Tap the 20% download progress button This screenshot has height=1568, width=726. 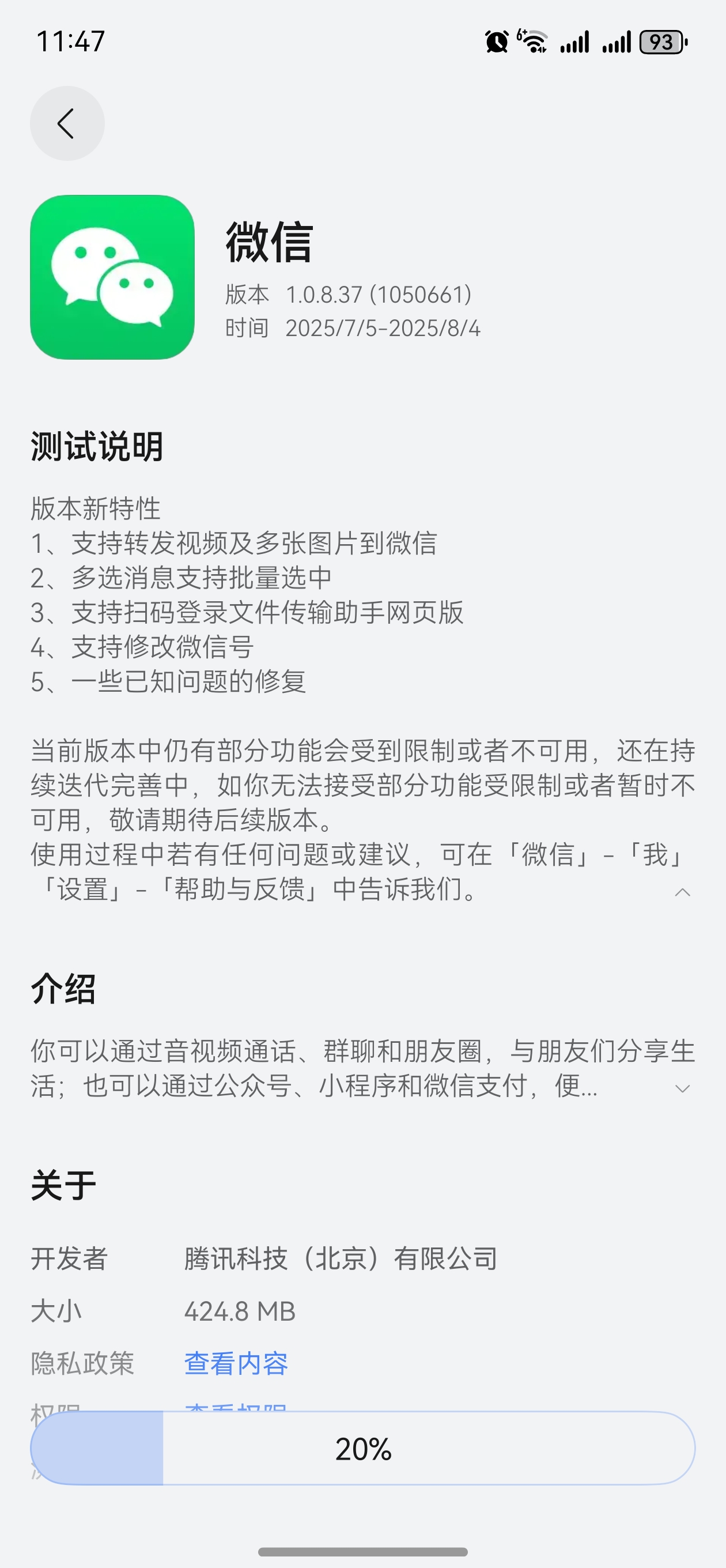362,1449
